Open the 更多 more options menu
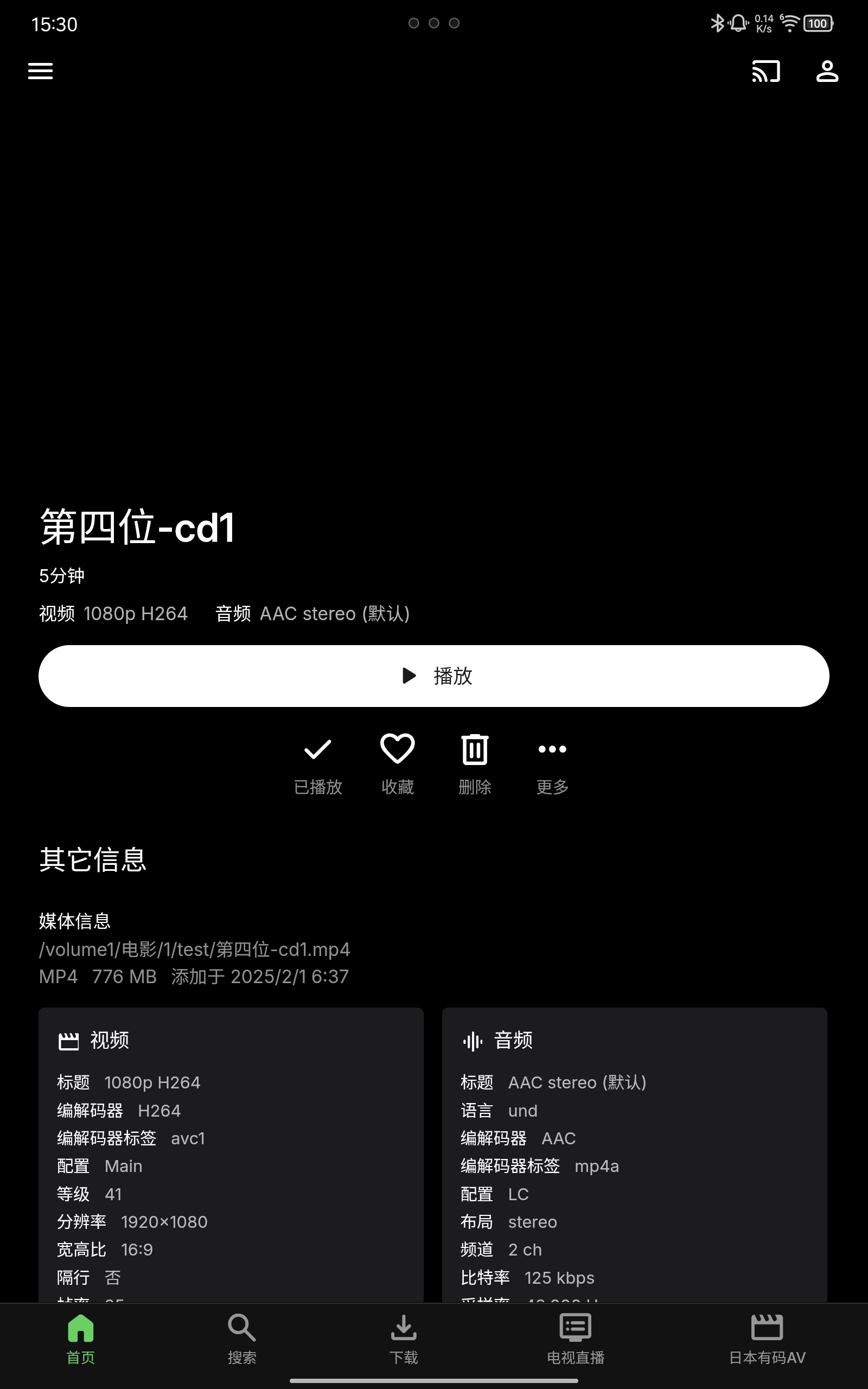The image size is (868, 1389). [x=552, y=763]
